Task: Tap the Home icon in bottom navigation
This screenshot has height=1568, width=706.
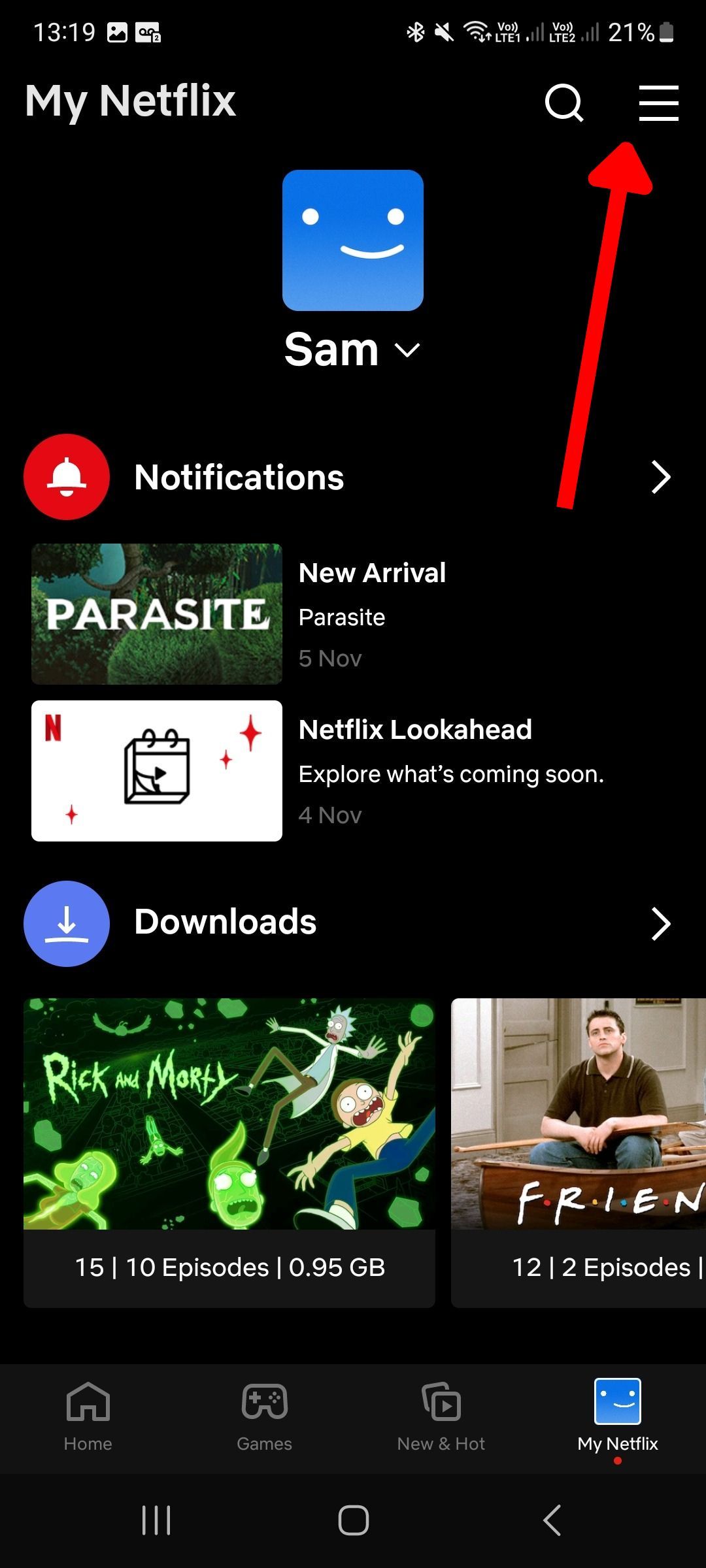Action: [x=88, y=1398]
